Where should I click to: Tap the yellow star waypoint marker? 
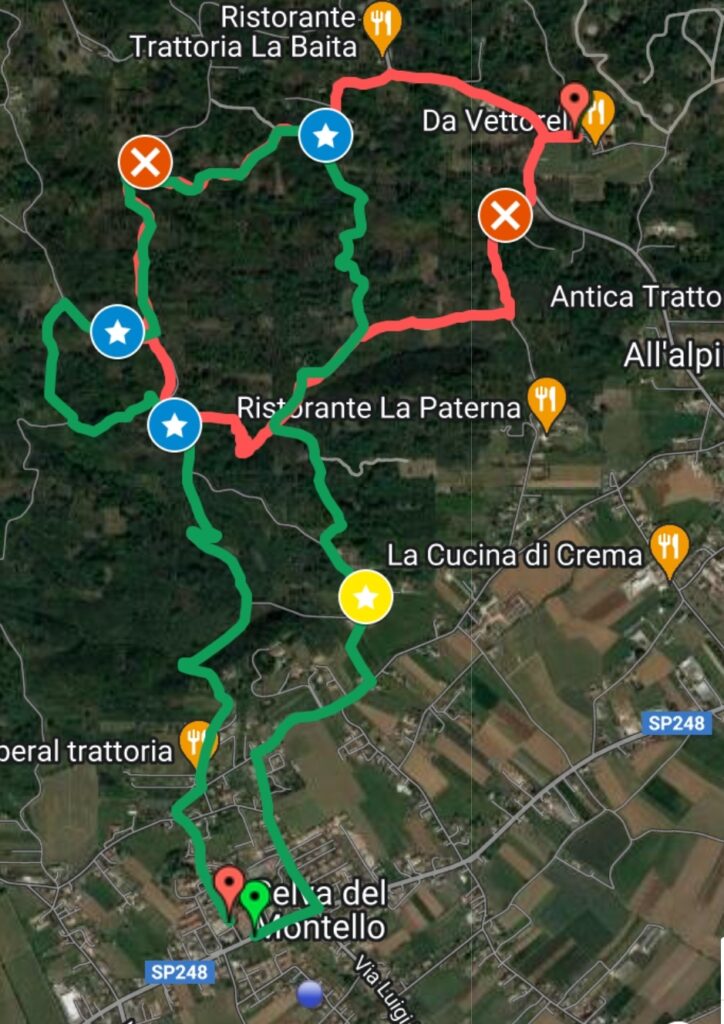coord(366,597)
